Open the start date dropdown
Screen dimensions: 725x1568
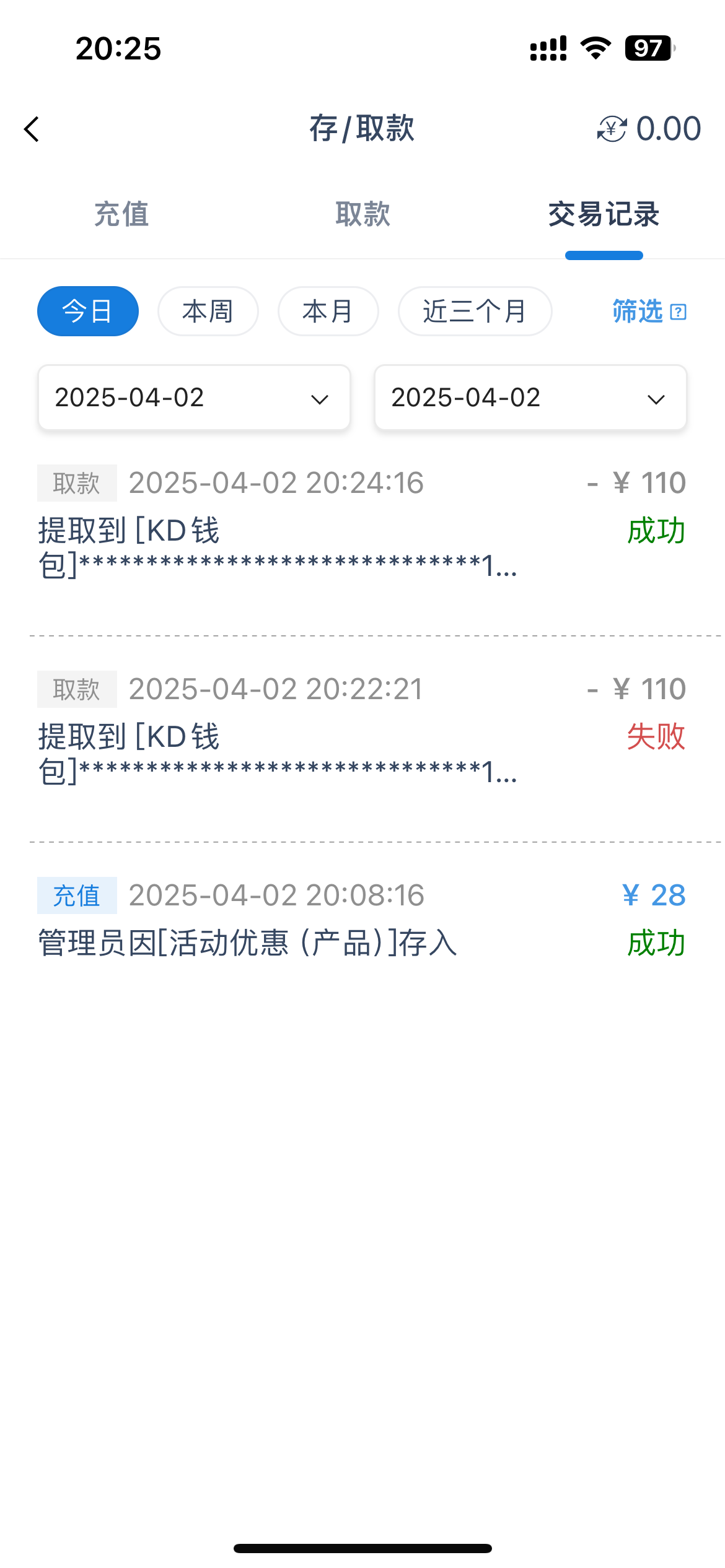194,398
